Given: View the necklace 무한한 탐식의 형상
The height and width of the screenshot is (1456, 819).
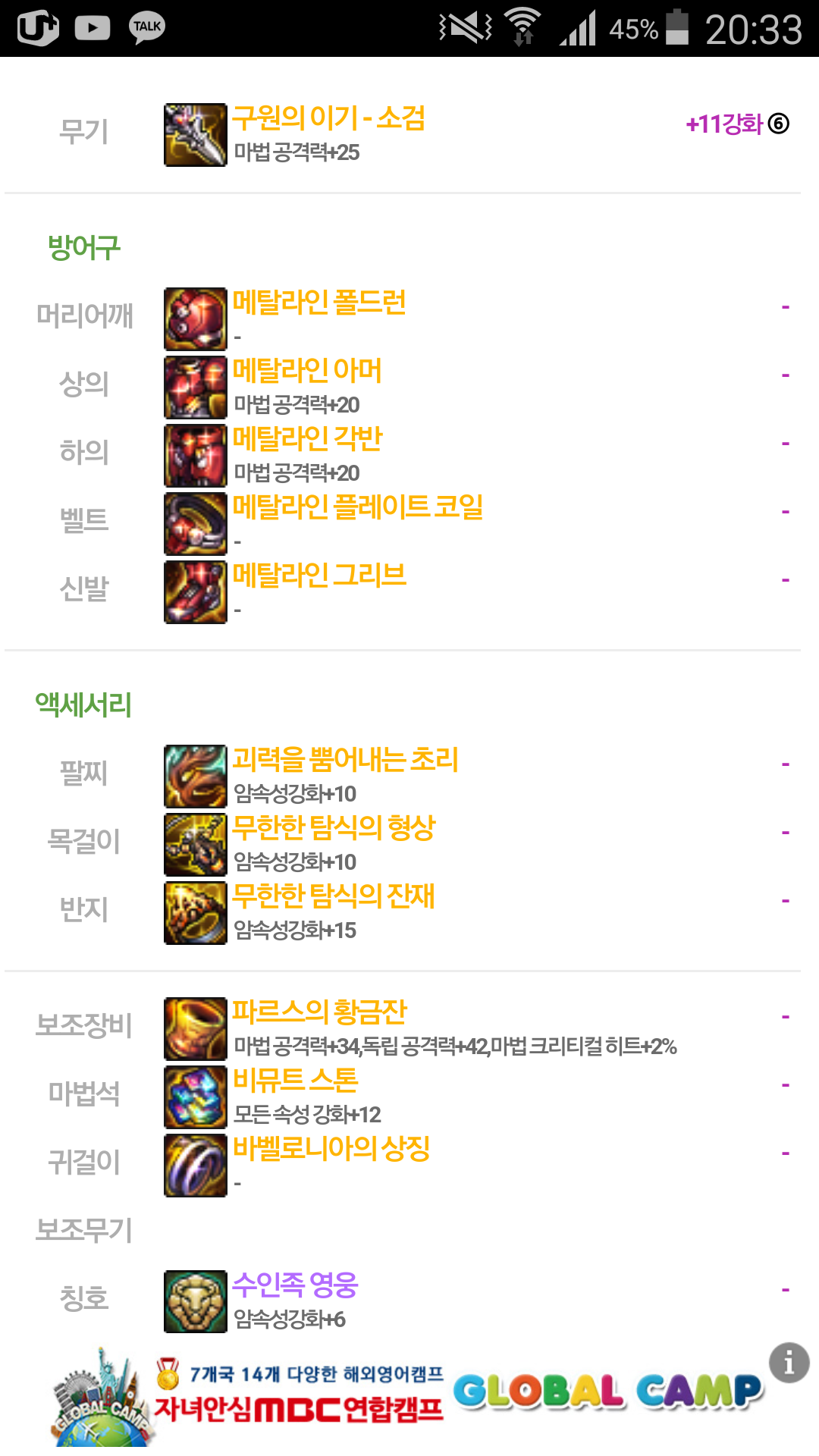Looking at the screenshot, I should click(334, 828).
